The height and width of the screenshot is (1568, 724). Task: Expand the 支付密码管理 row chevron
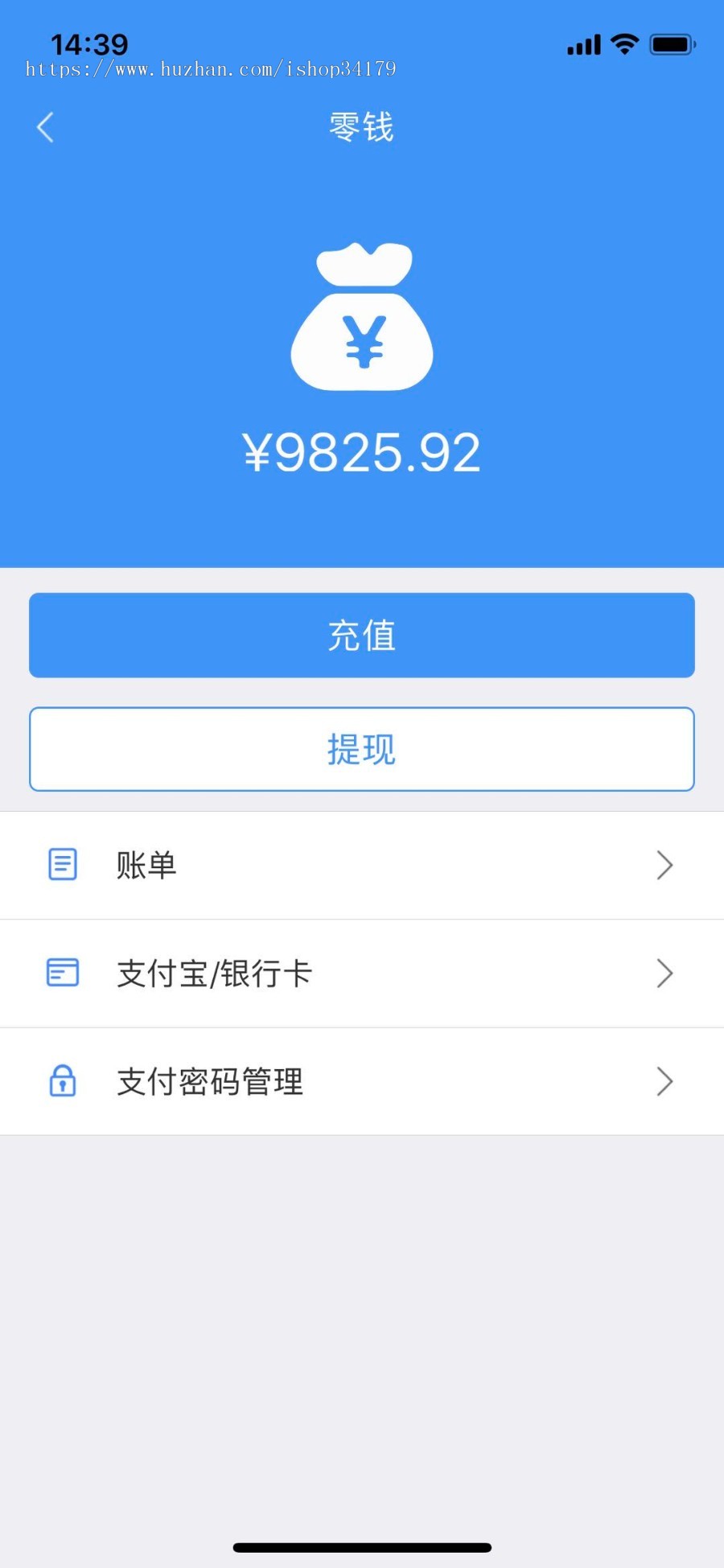[x=665, y=1082]
